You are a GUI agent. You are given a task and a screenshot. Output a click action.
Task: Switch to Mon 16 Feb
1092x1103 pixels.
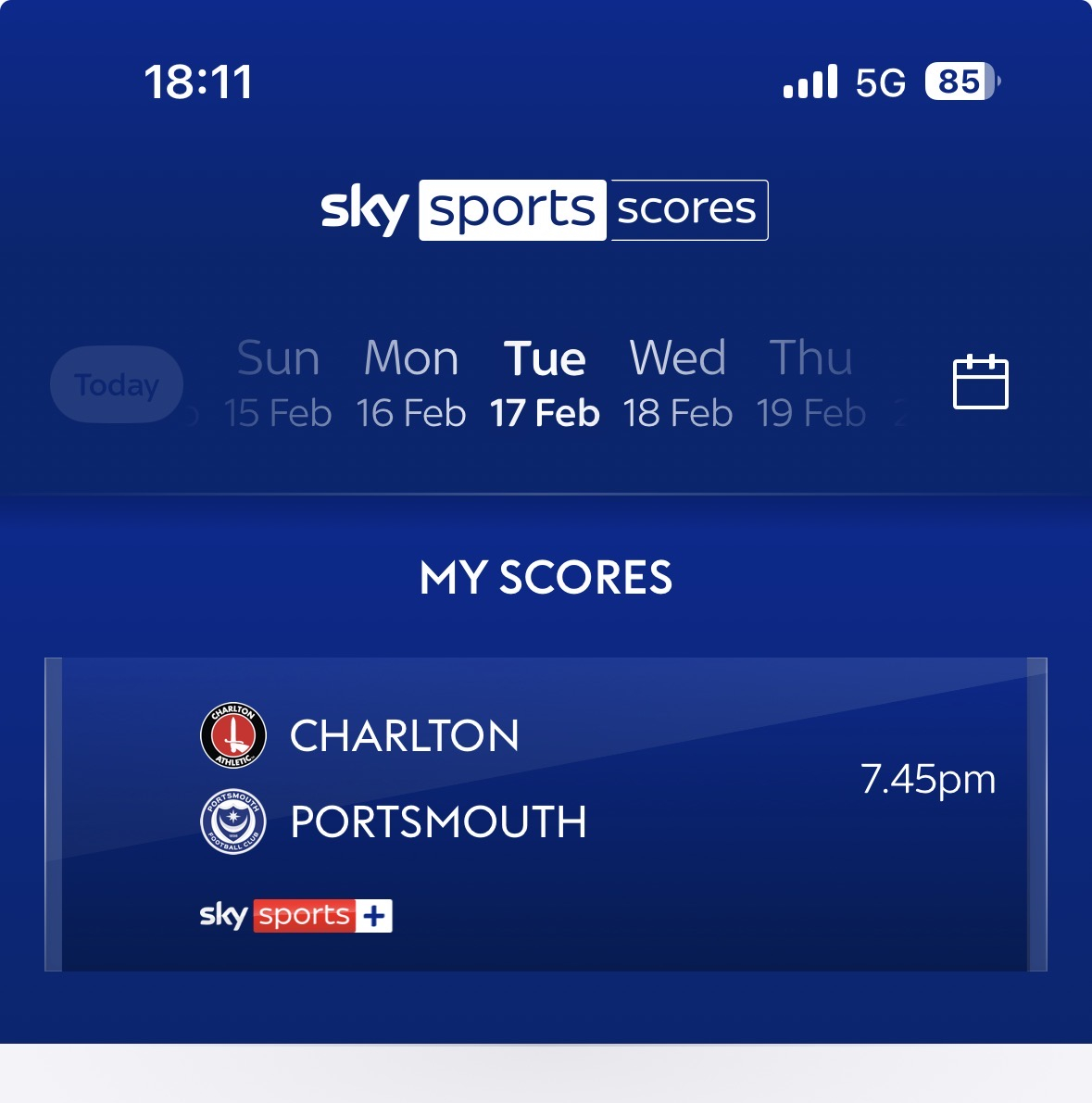coord(411,384)
